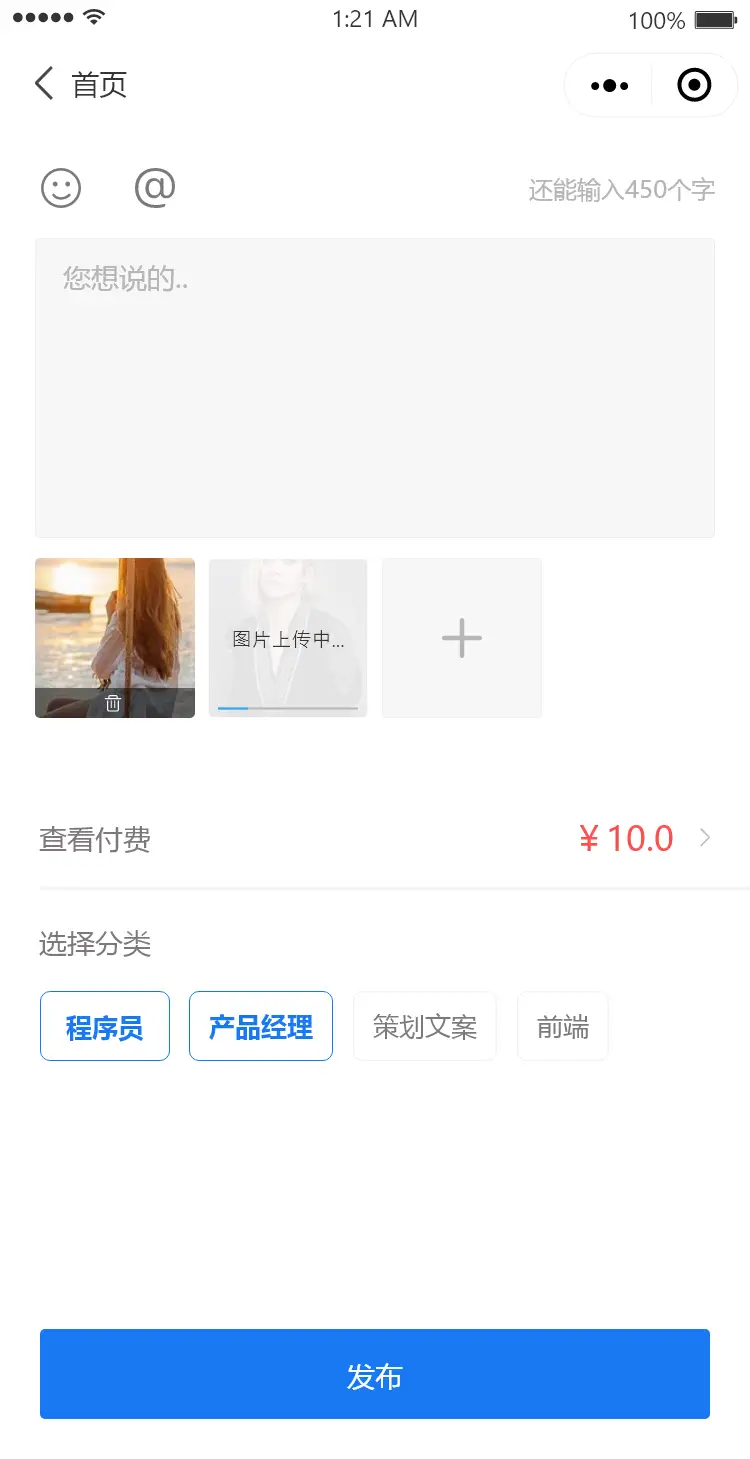Tap the image that is uploading

(288, 638)
